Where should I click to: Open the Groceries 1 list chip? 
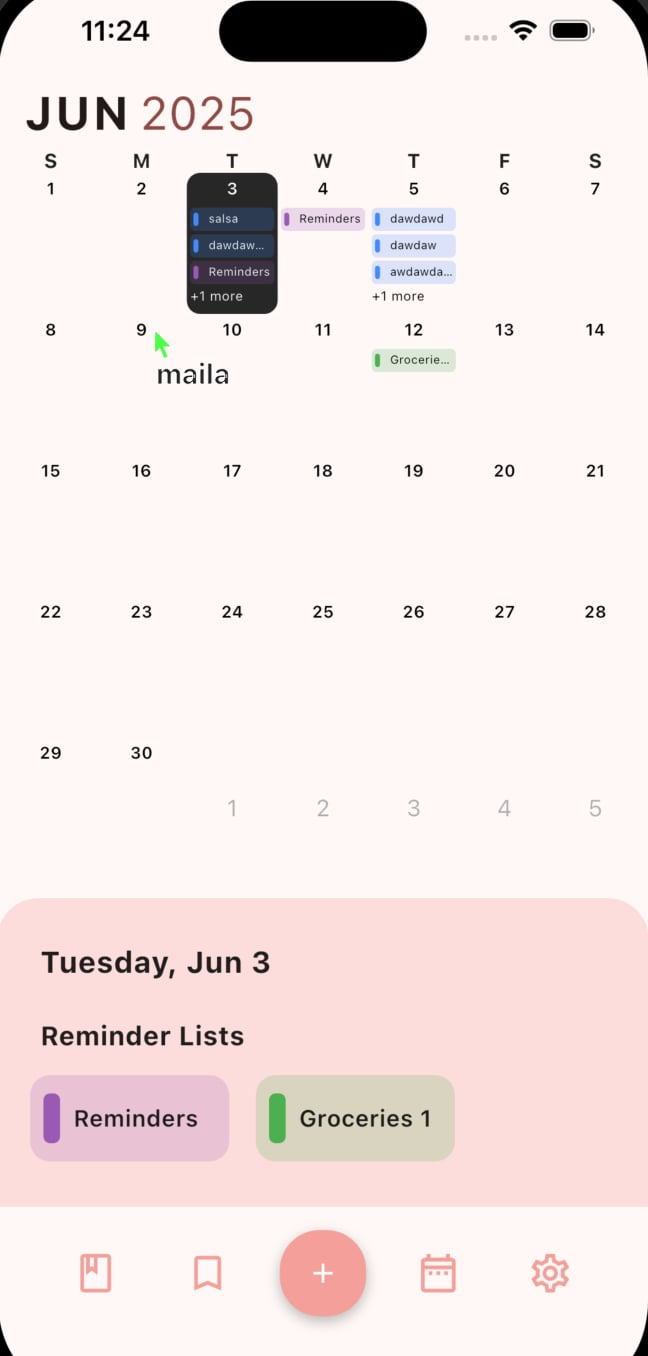click(355, 1118)
